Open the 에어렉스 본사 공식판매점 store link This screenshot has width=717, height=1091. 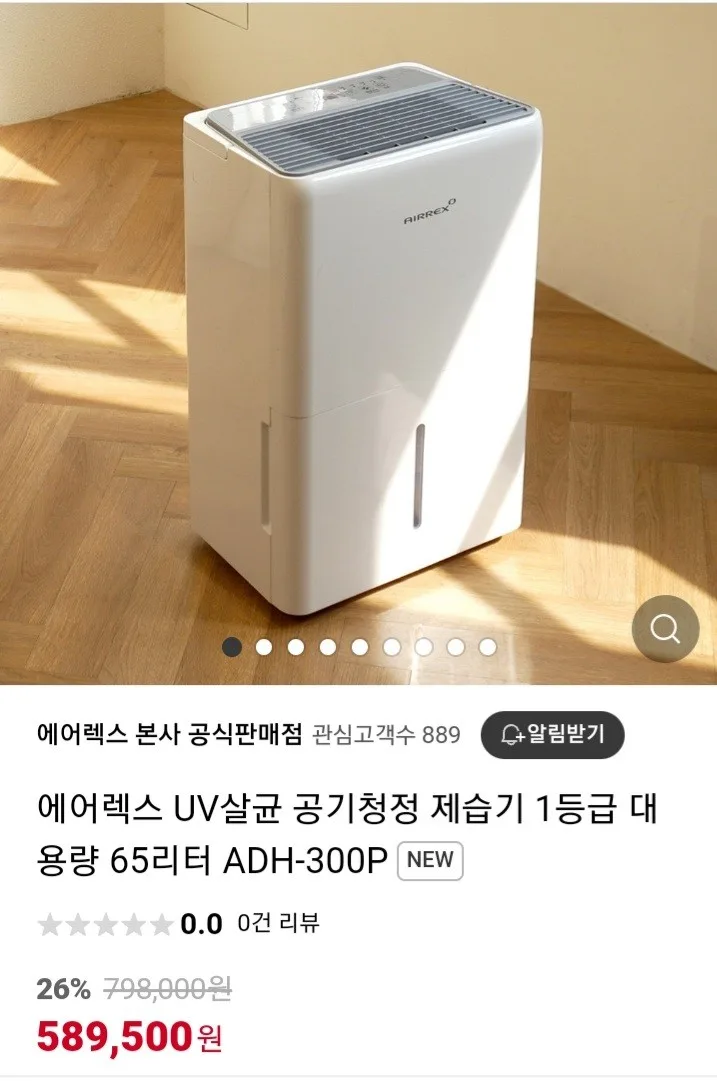(170, 734)
